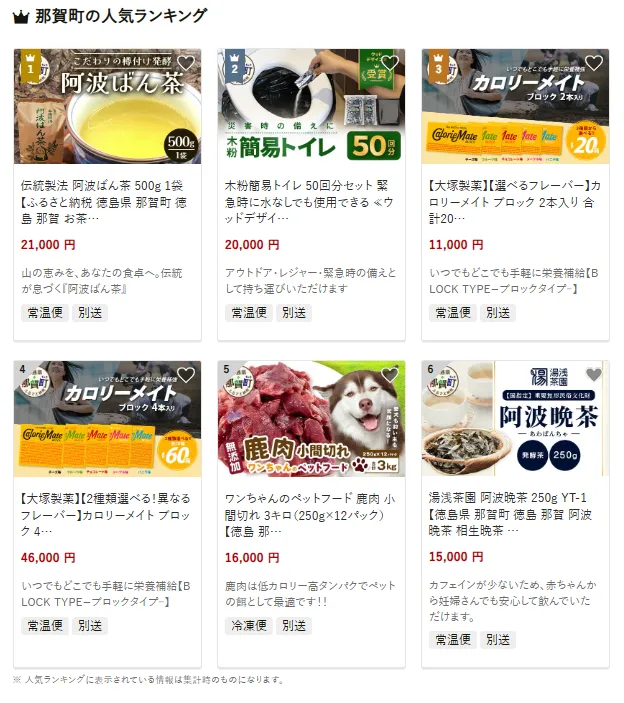Favorite the 阿波ばん茶 500g item
Screen dimensions: 624x703
point(186,63)
